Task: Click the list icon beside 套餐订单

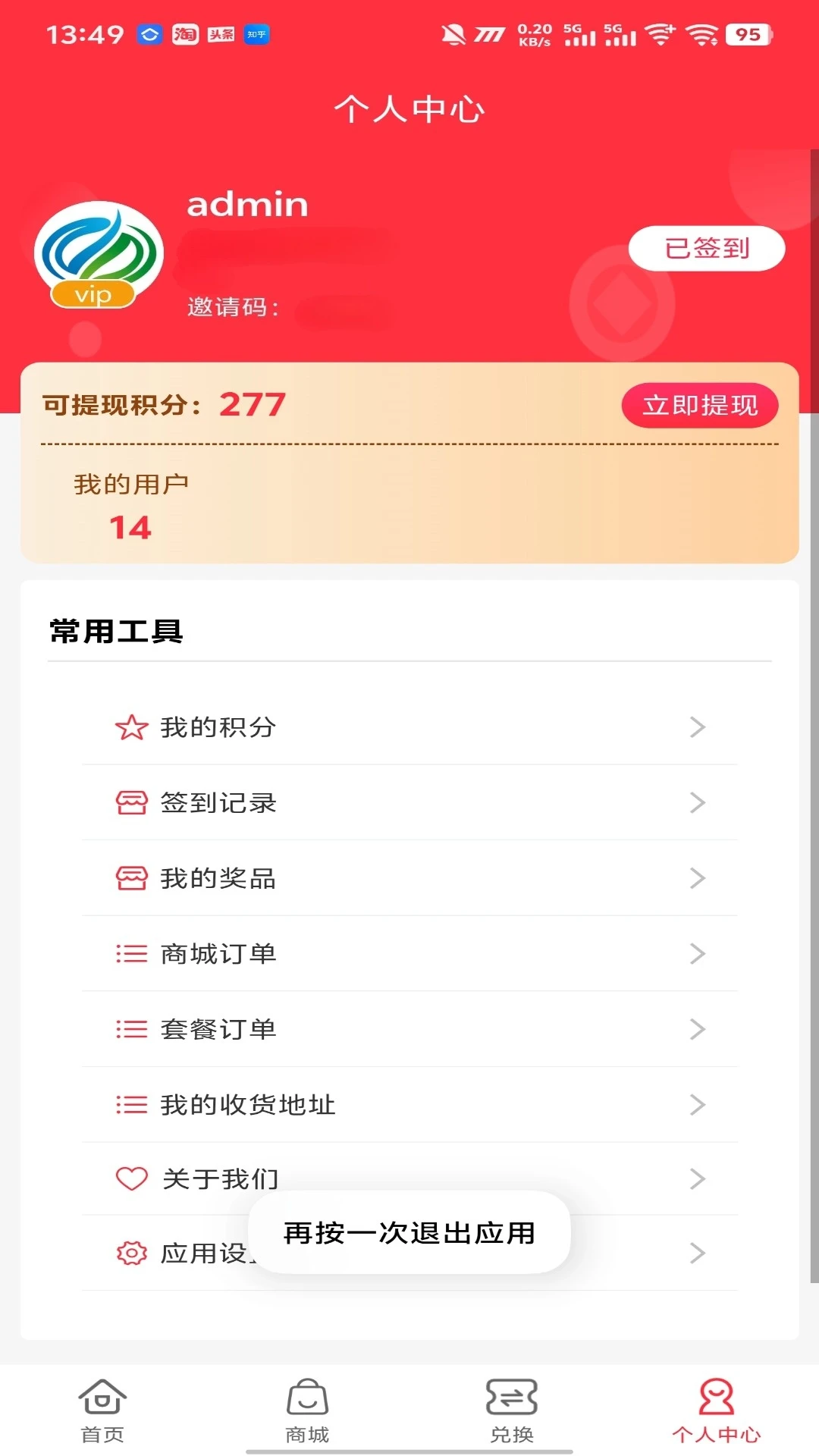Action: click(x=131, y=1029)
